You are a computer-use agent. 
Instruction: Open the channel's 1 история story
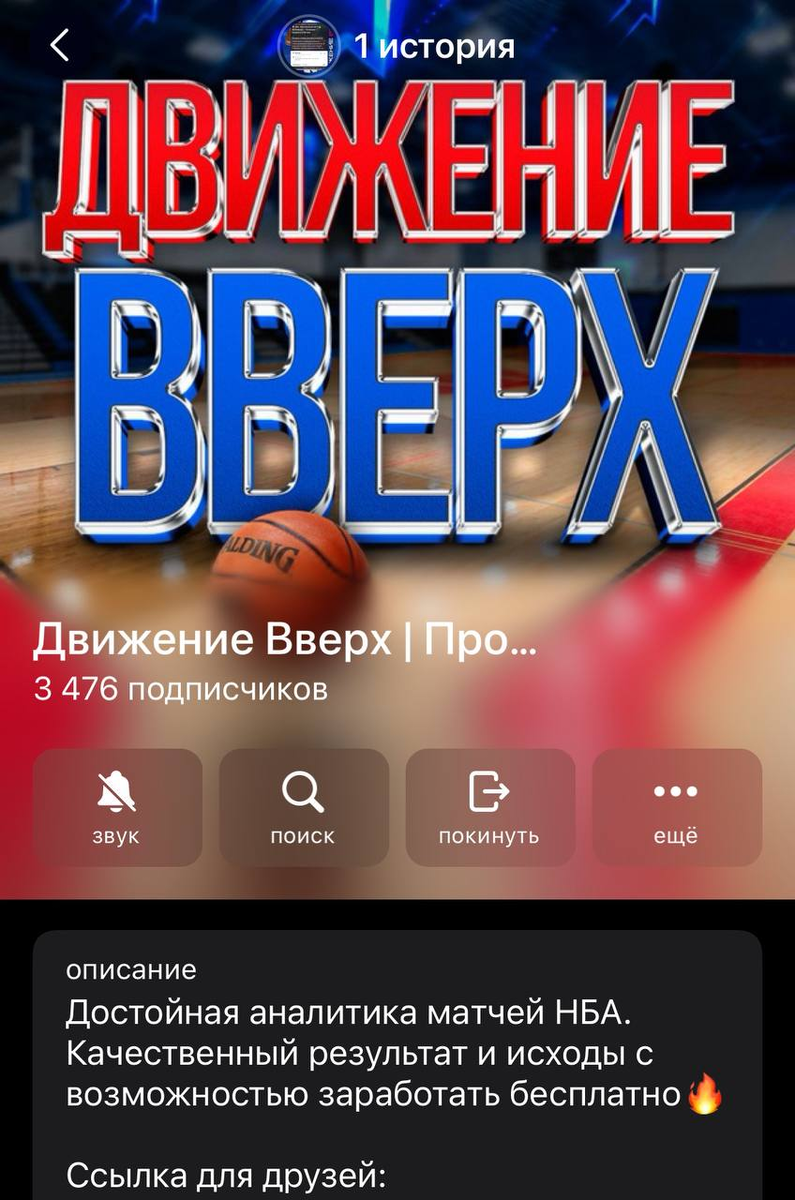400,46
